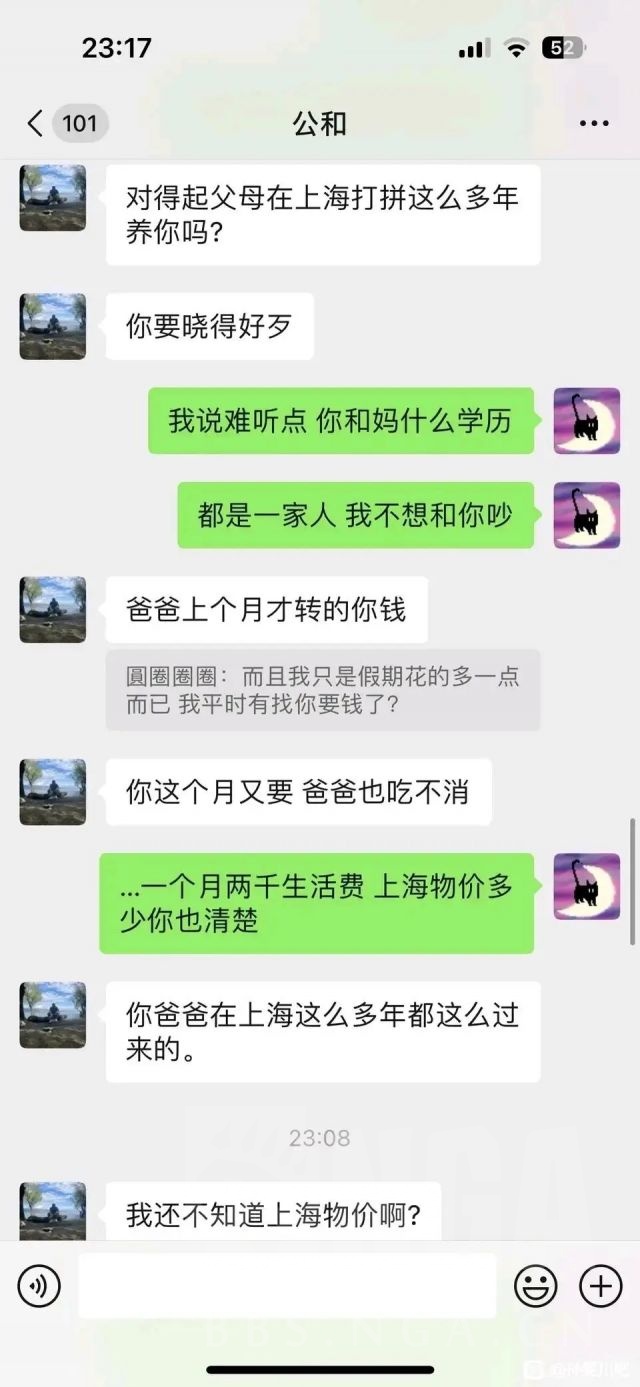Go back to the chat list
The height and width of the screenshot is (1387, 640).
(36, 124)
